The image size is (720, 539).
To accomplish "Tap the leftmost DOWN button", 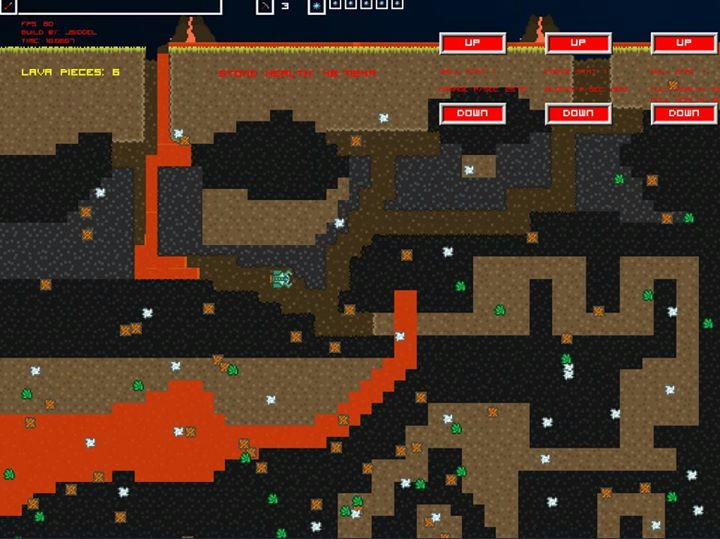I will tap(472, 113).
